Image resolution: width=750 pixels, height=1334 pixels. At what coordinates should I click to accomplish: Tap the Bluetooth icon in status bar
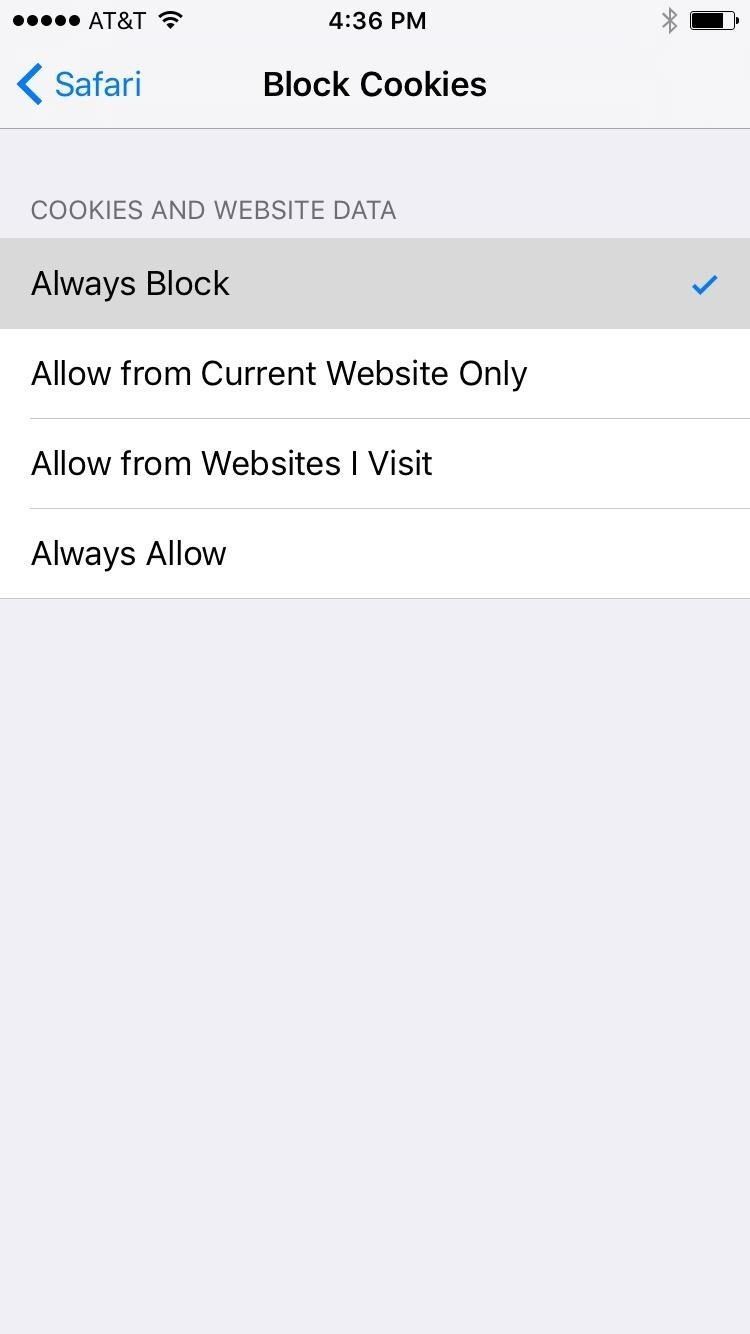coord(669,19)
